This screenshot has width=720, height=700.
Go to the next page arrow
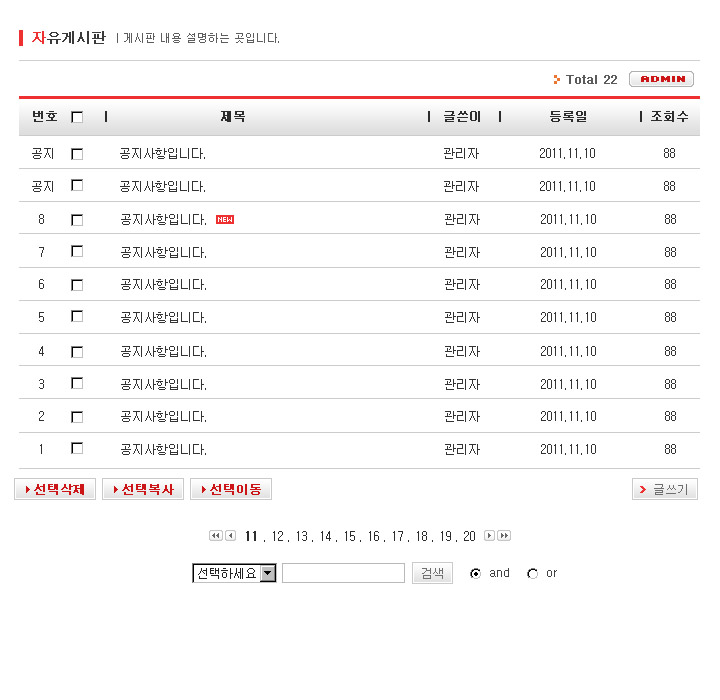[x=489, y=536]
